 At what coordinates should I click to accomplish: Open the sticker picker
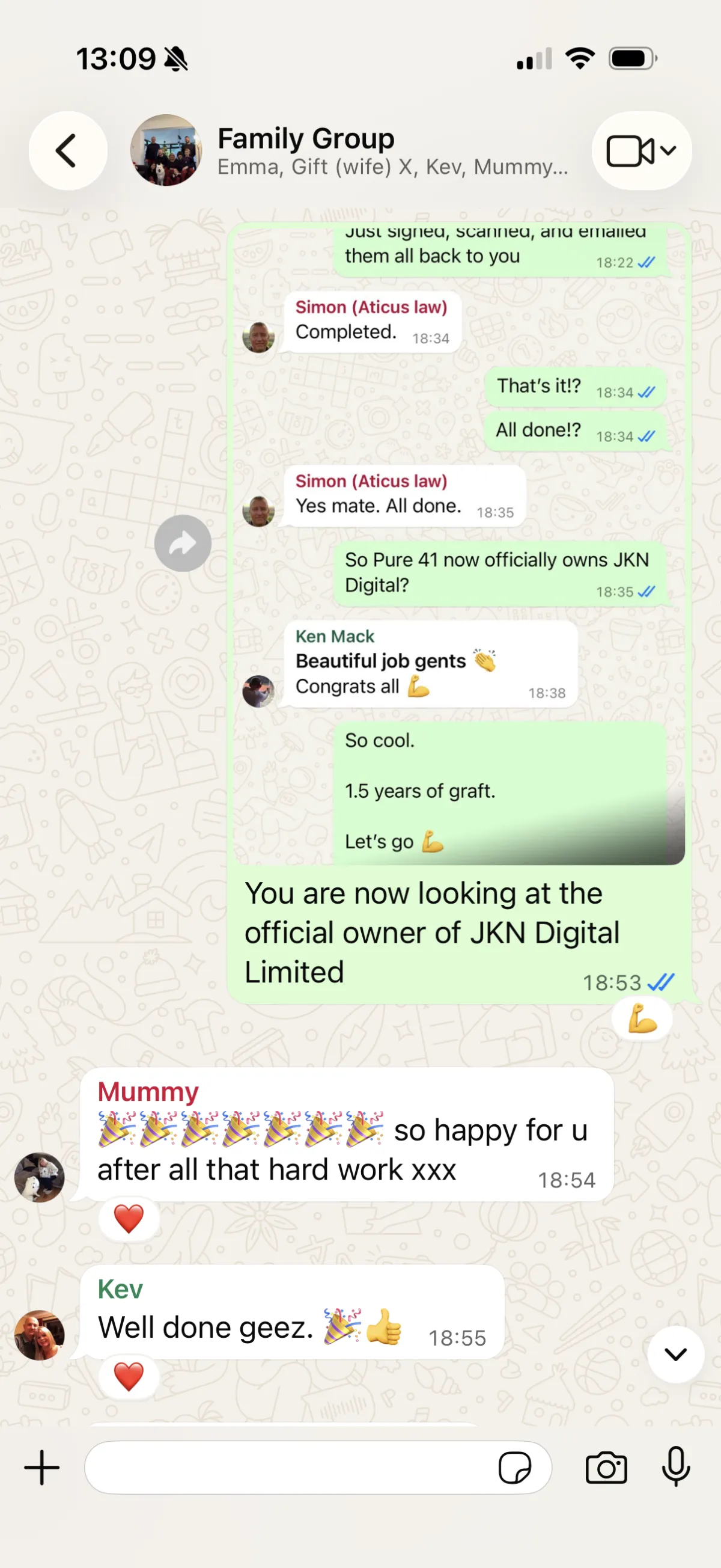point(515,1467)
